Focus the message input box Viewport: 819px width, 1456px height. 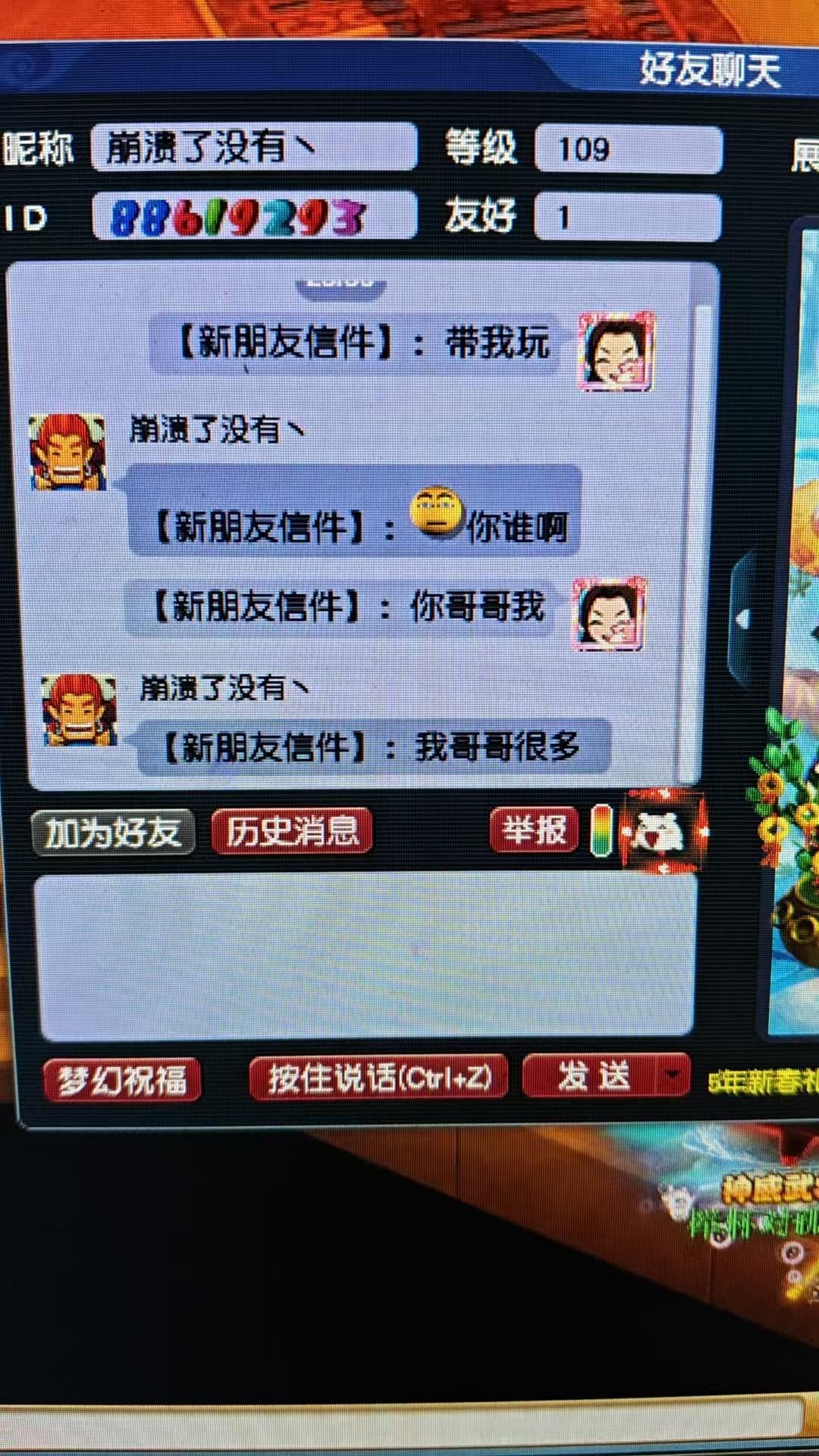point(364,955)
